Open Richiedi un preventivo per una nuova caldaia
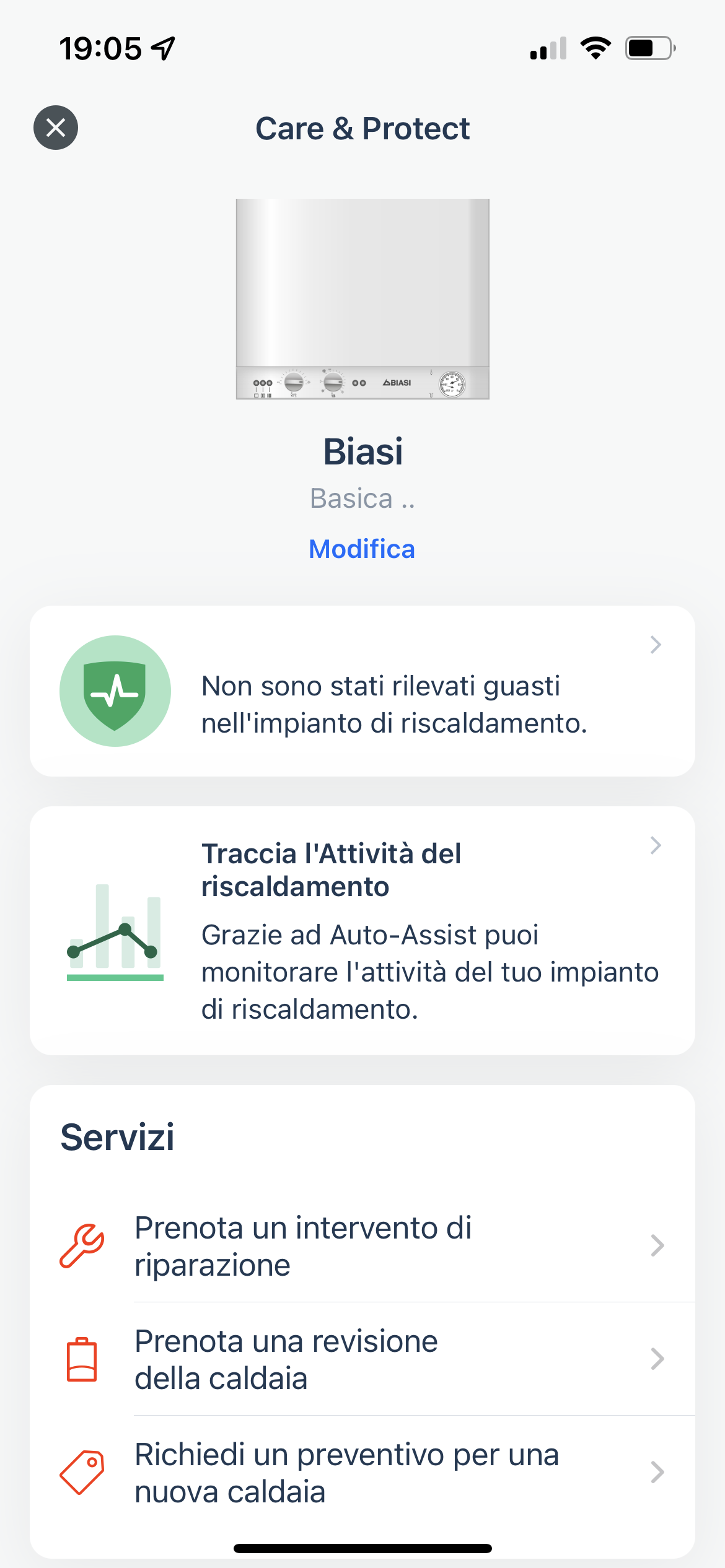The image size is (725, 1568). (x=362, y=1473)
